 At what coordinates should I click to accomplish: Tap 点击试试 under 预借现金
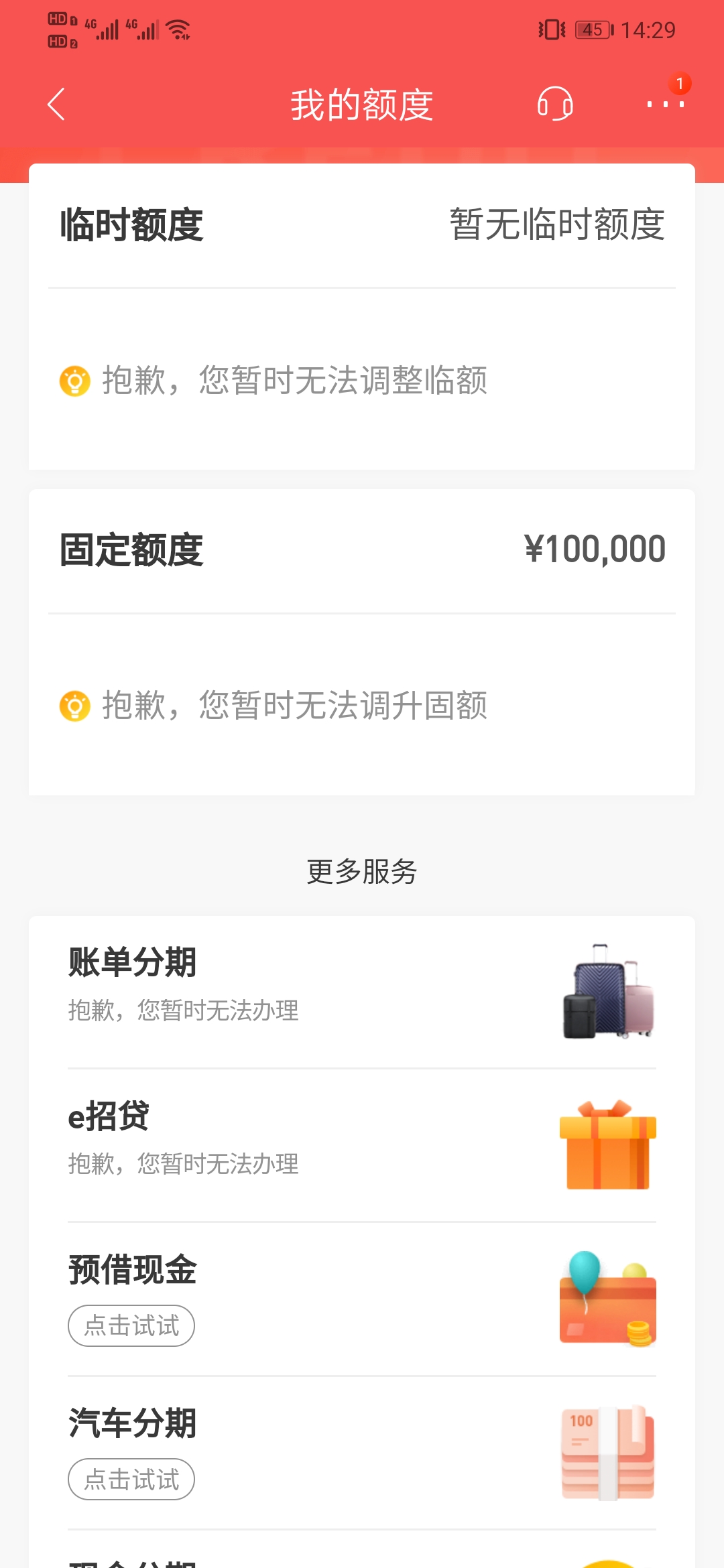[131, 1325]
